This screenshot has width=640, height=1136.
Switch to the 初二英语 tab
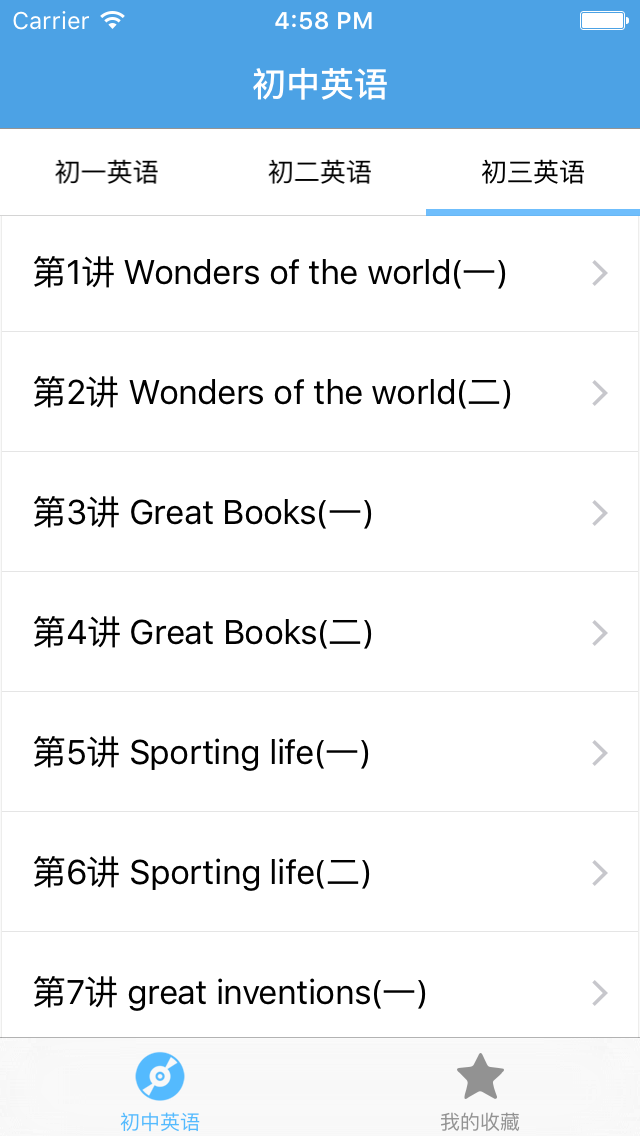point(320,172)
